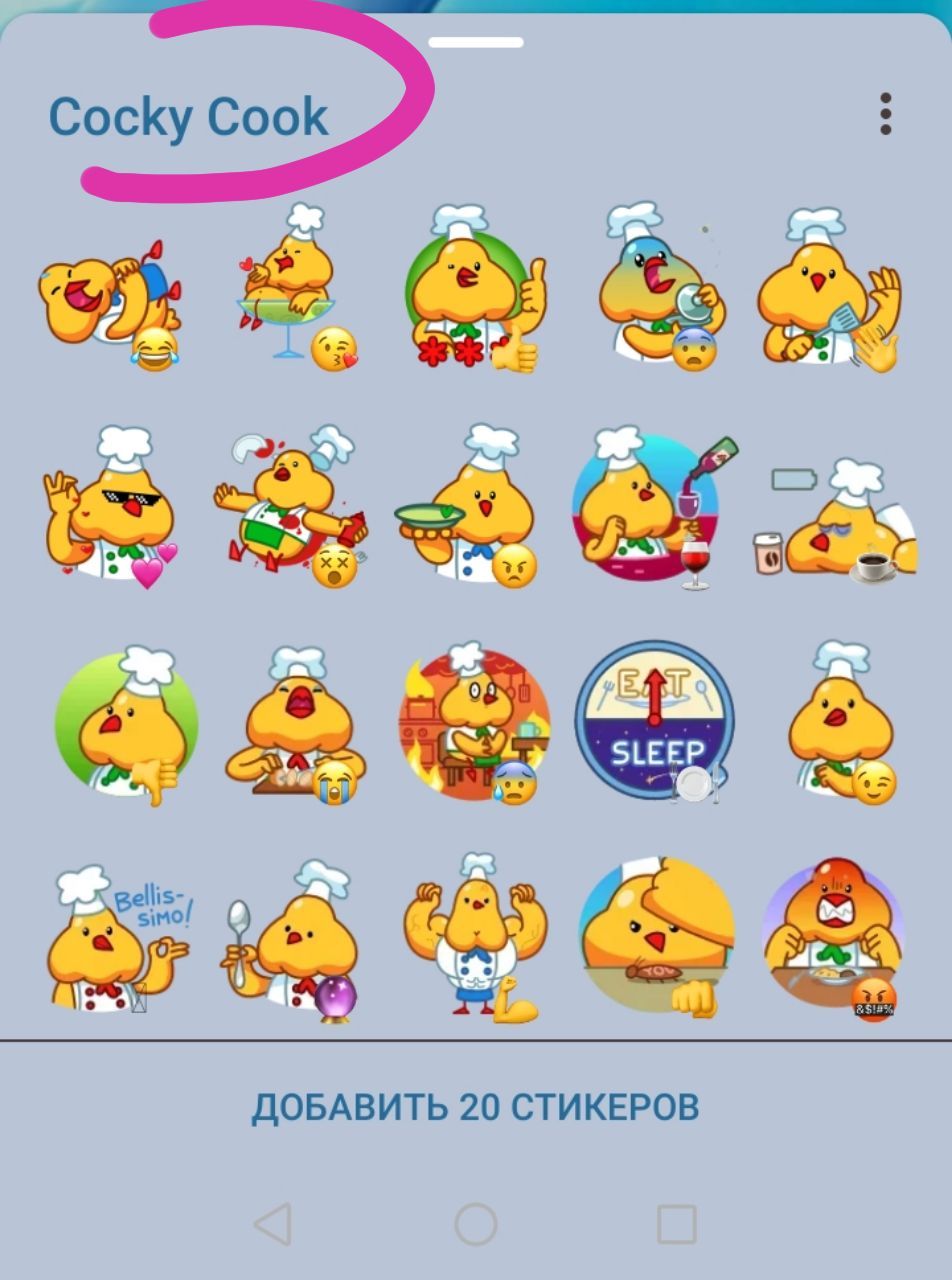Screen dimensions: 952x1280
Task: Select the low battery coffee sticker
Action: tap(836, 520)
